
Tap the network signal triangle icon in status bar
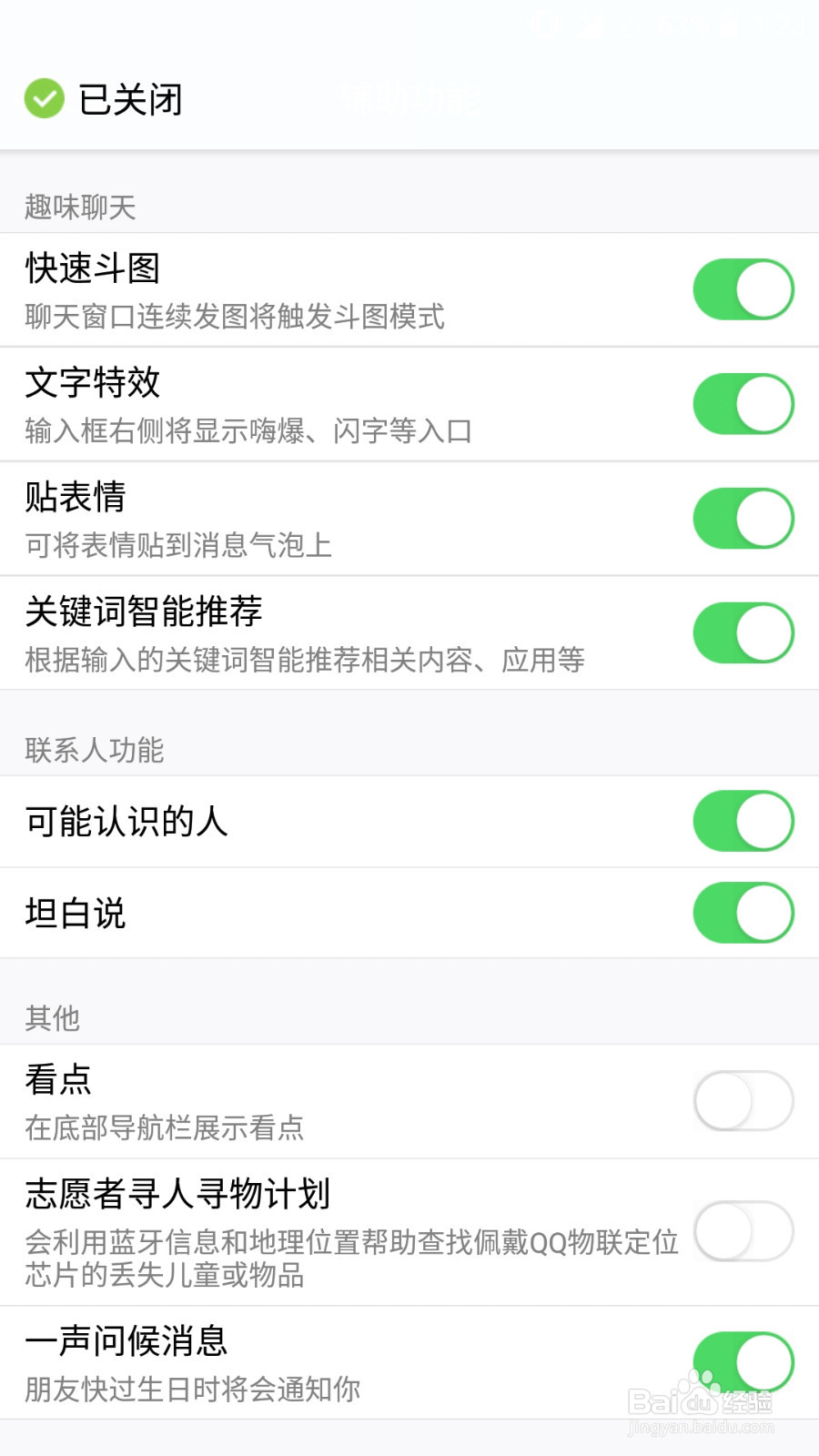pyautogui.click(x=628, y=25)
